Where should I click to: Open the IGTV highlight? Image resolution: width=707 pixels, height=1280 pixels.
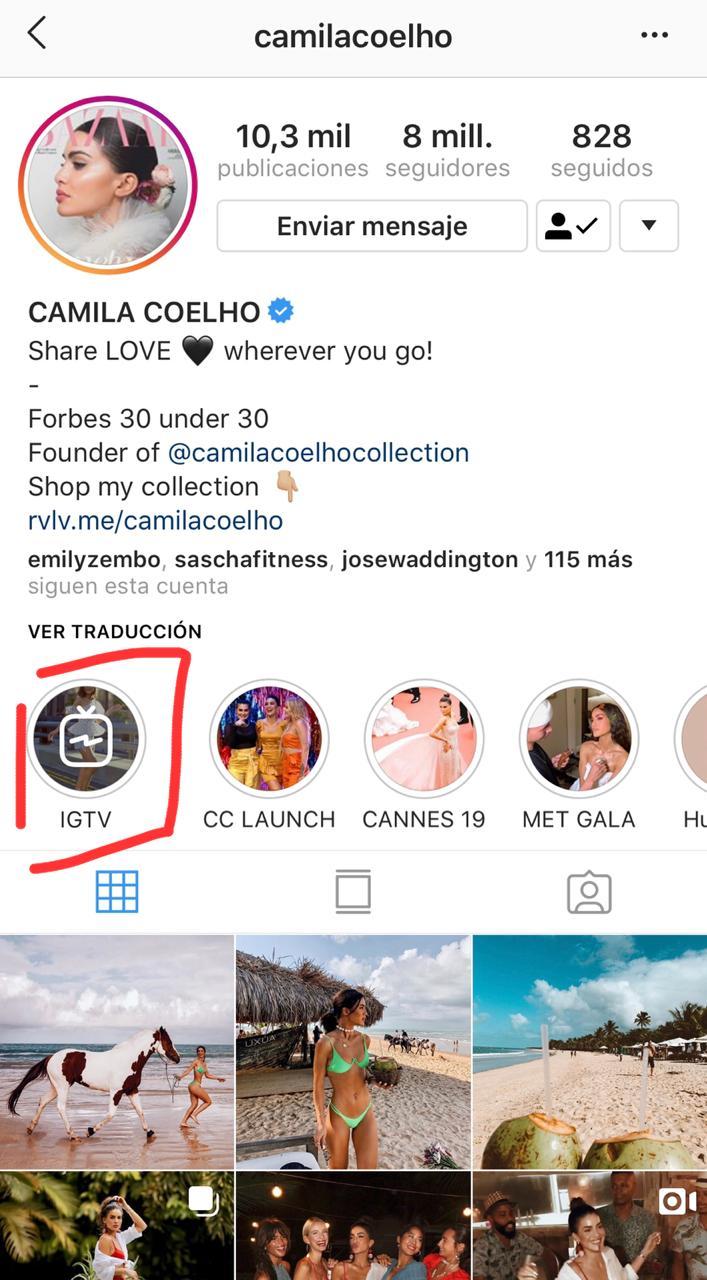coord(86,741)
